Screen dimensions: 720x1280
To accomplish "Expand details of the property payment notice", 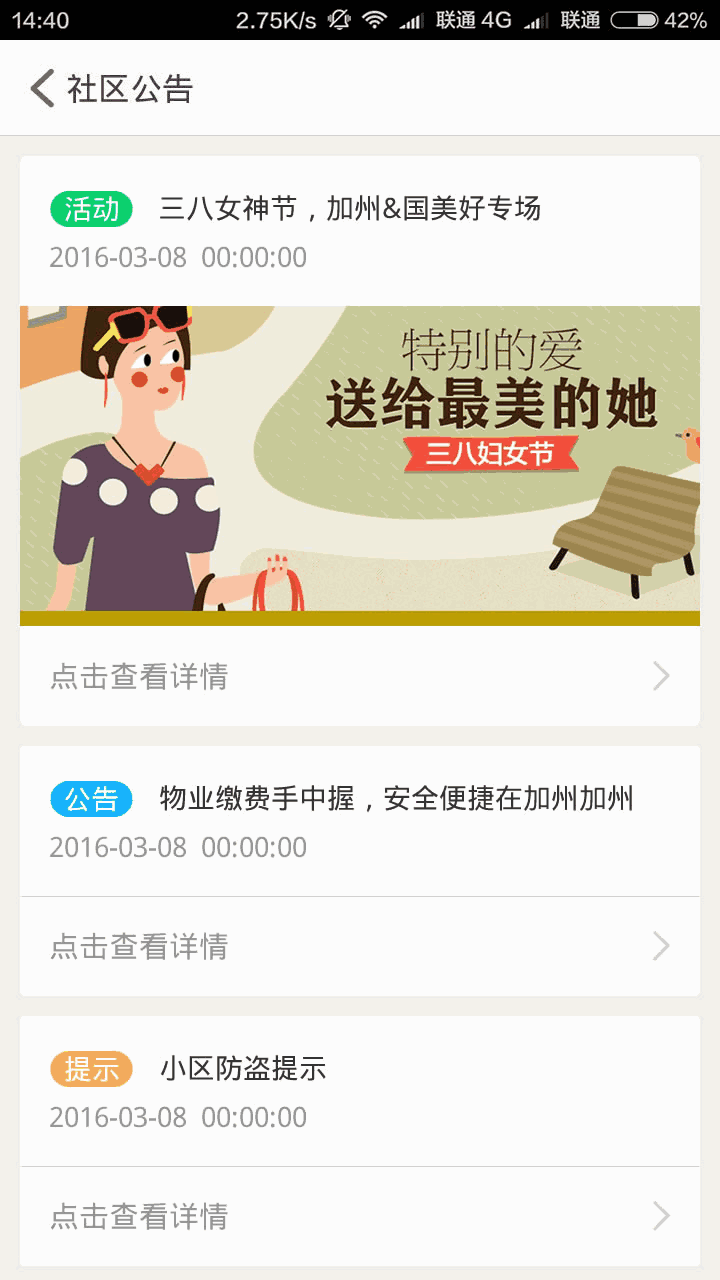I will (x=360, y=946).
